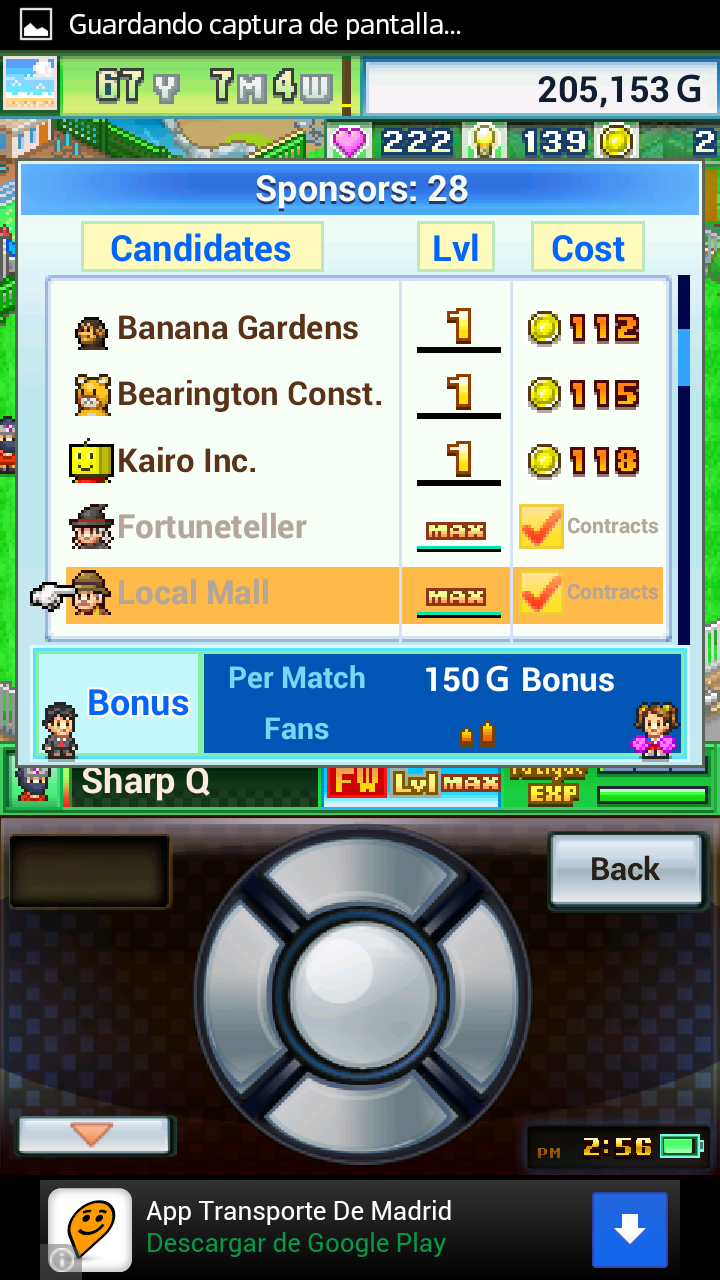This screenshot has width=720, height=1280.
Task: Open the ad info icon
Action: 62,1259
